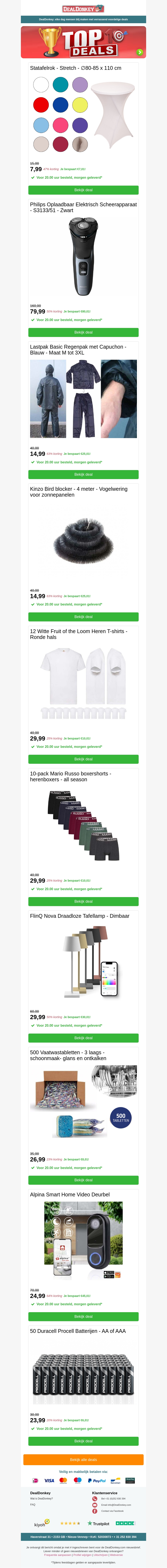The image size is (167, 1568).
Task: Open the Kinzo Bird blocker product image
Action: pos(83,542)
